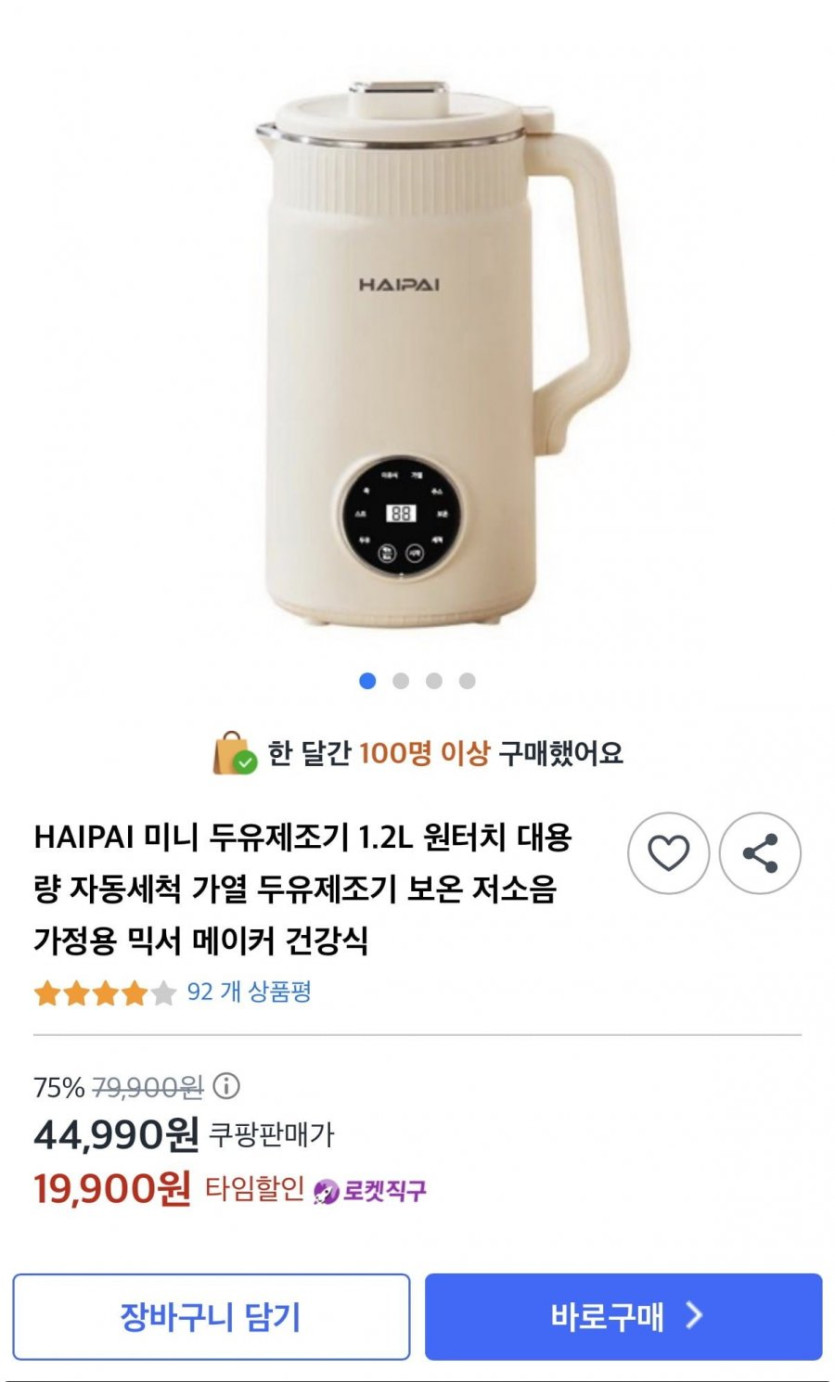Click the heart wishlist icon

669,851
